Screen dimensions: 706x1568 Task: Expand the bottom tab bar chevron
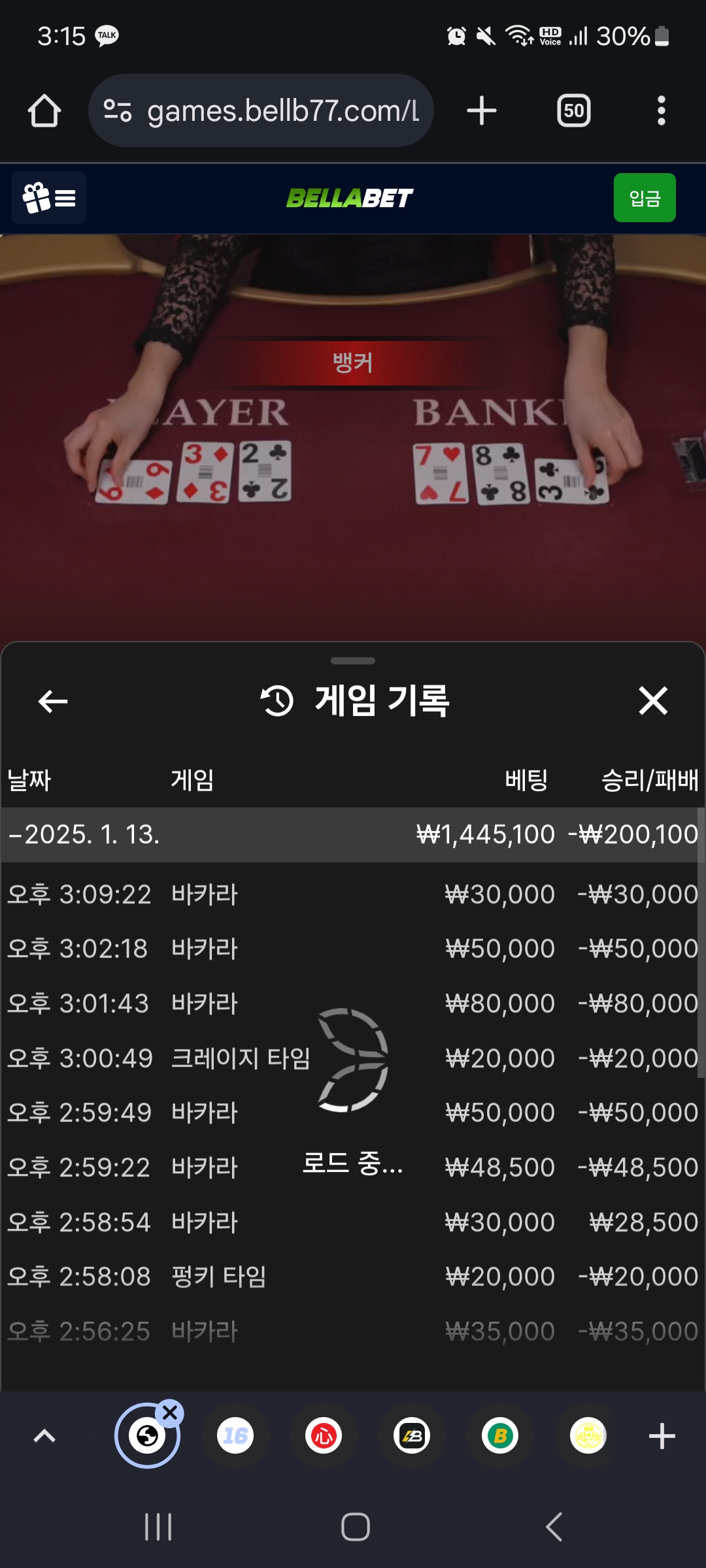pyautogui.click(x=44, y=1436)
